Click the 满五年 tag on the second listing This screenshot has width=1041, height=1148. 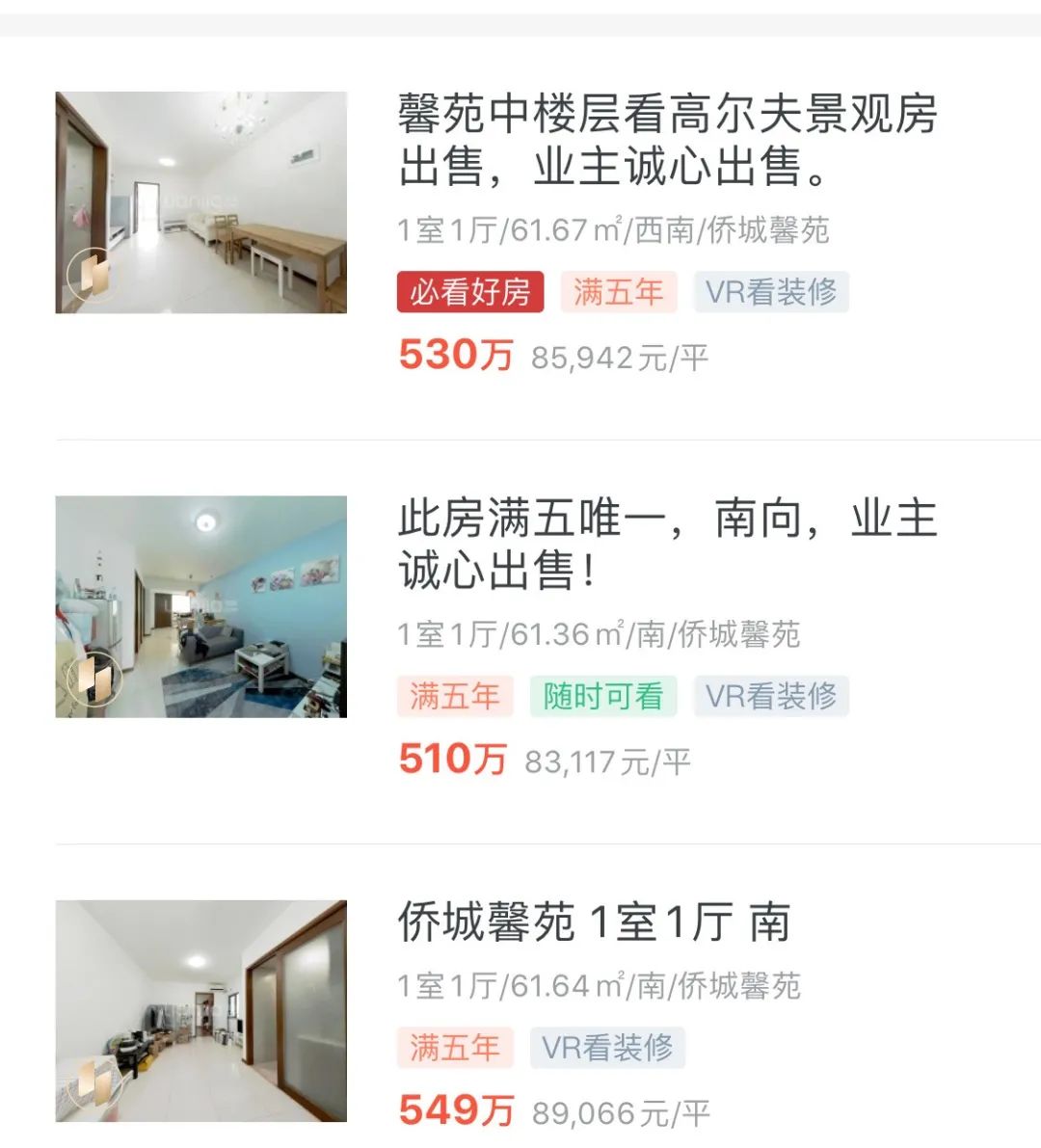click(x=453, y=696)
